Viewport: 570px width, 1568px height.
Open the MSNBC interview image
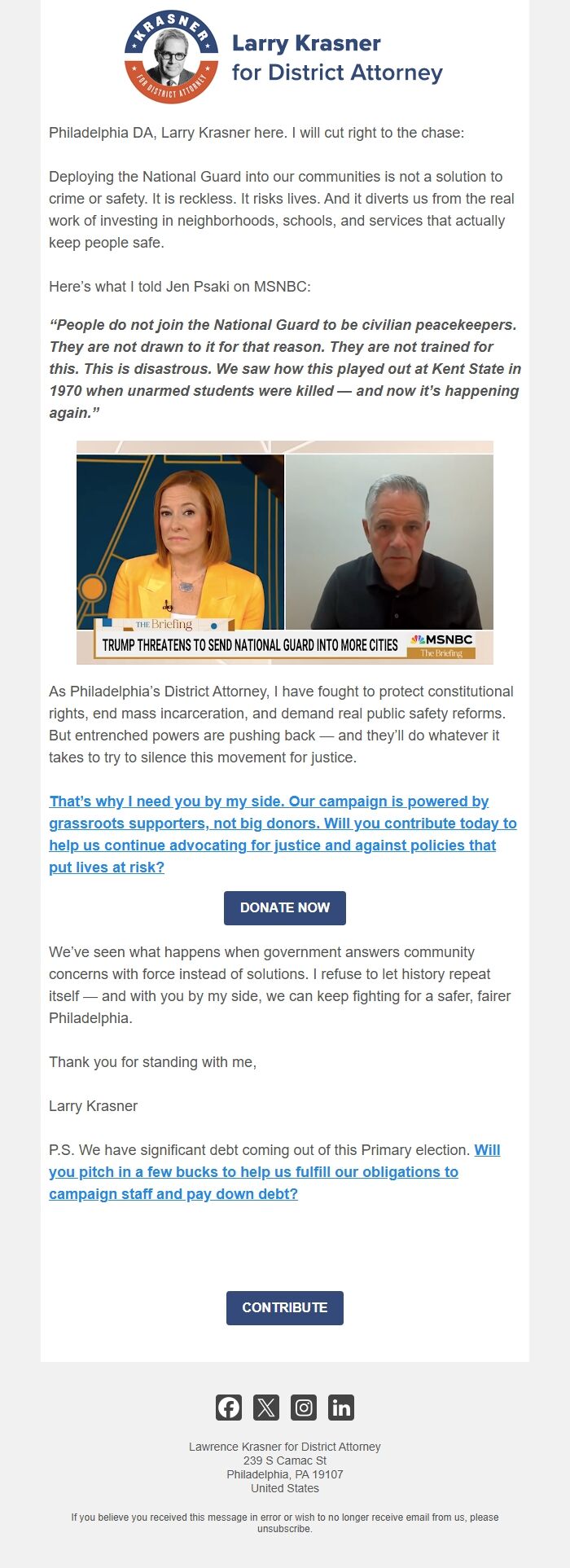[x=284, y=552]
